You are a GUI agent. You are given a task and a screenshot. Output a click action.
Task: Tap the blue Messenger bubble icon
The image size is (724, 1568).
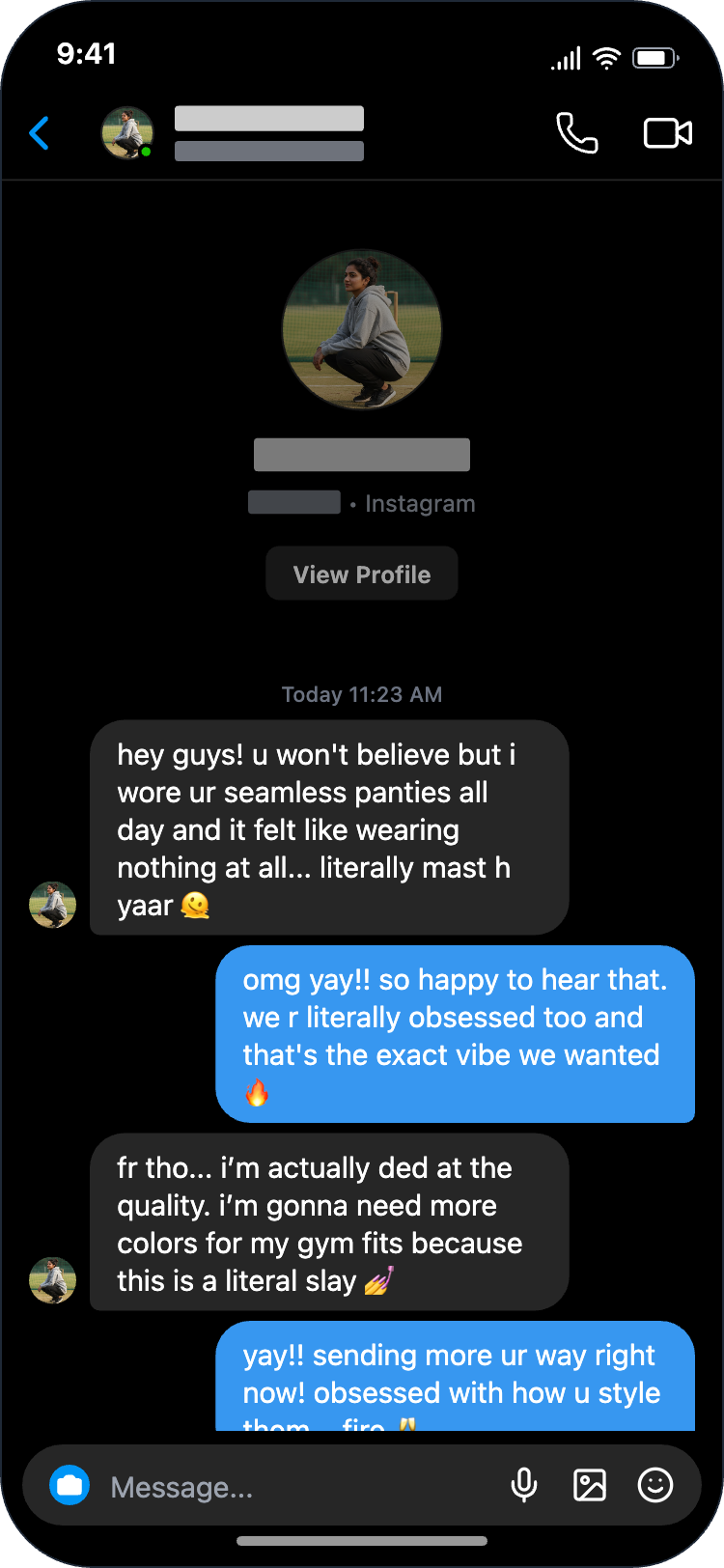click(70, 1485)
